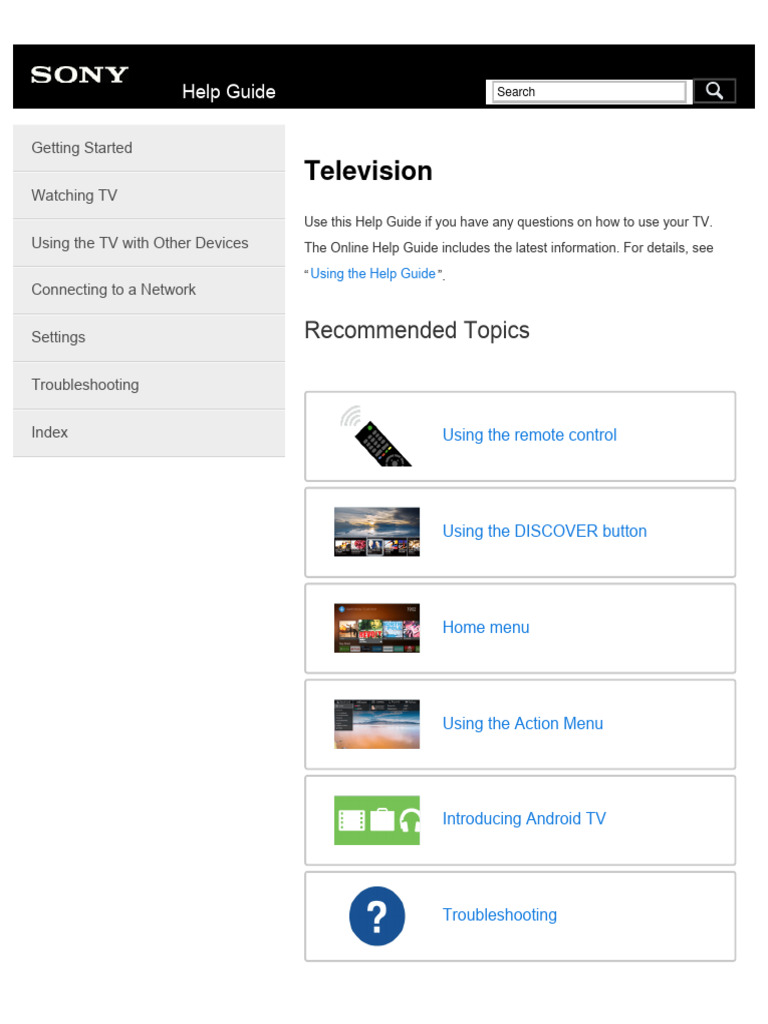Open the Index page
This screenshot has width=768, height=1024.
[x=149, y=432]
